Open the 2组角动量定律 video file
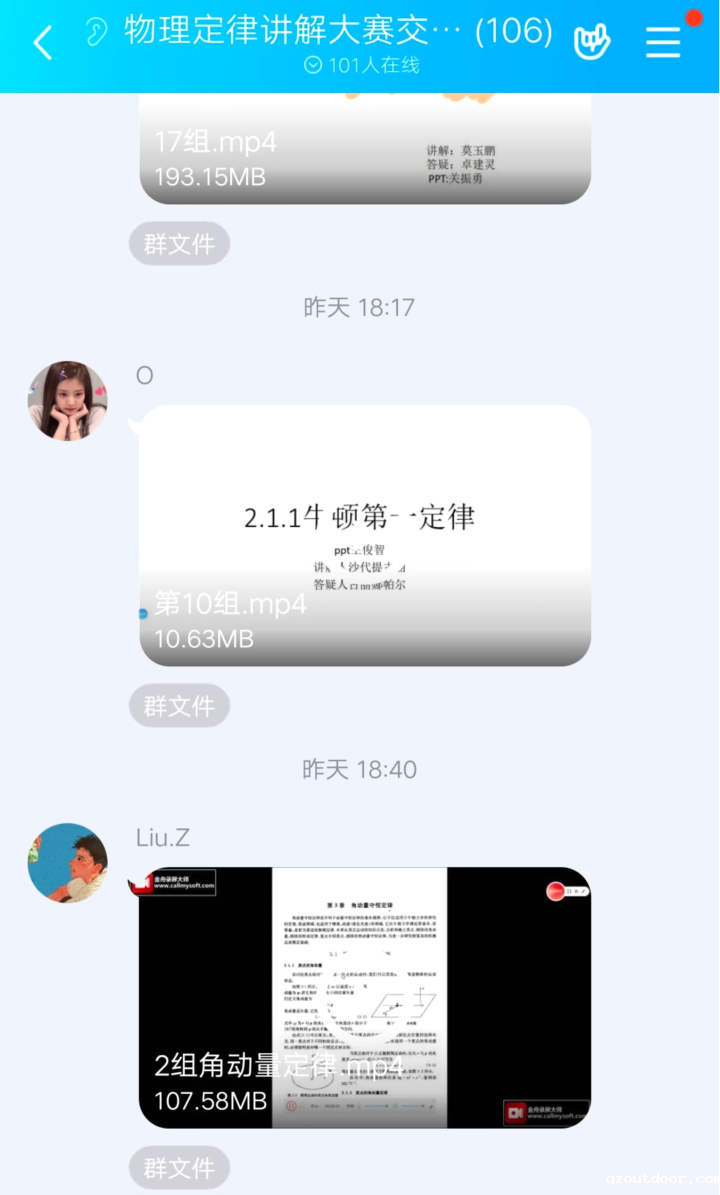This screenshot has width=720, height=1195. (365, 997)
